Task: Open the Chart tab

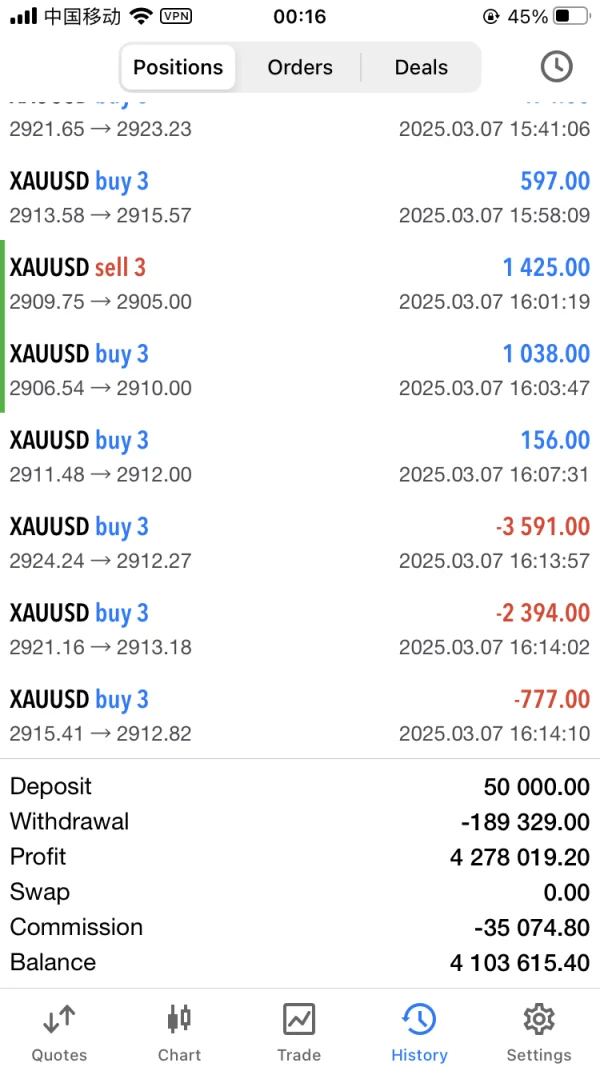Action: [x=179, y=1034]
